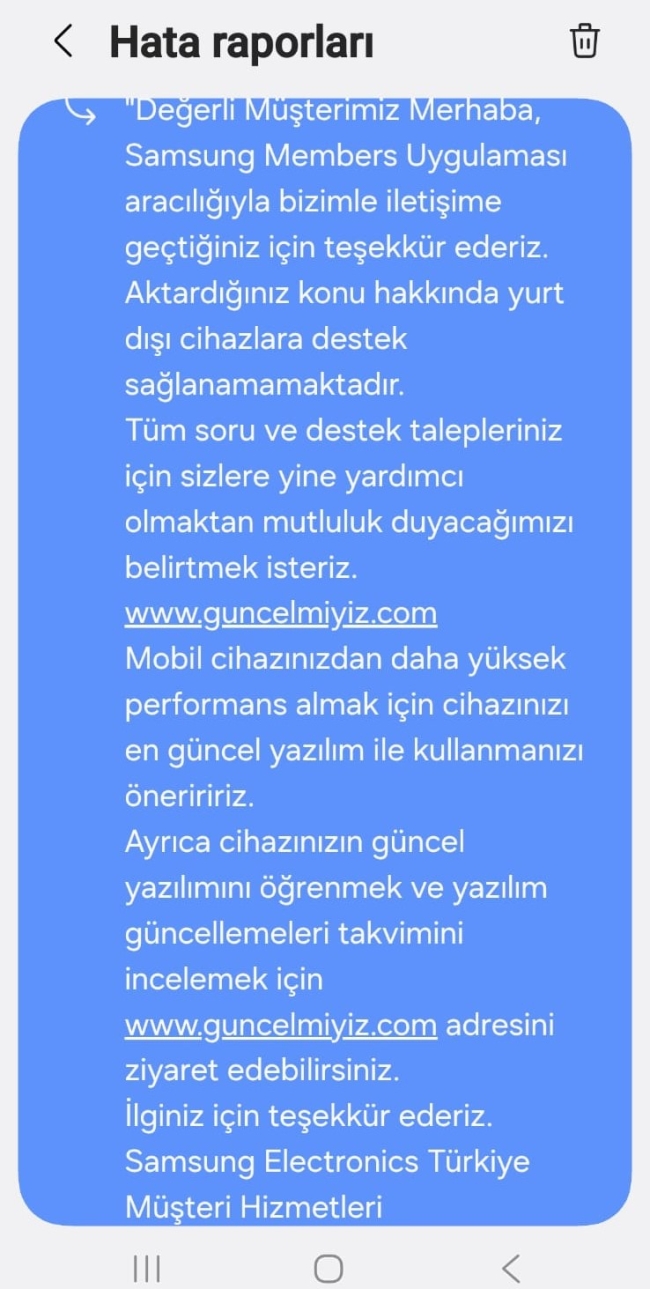Open the guncelmiyiz.com link before "adresini"

(281, 1025)
